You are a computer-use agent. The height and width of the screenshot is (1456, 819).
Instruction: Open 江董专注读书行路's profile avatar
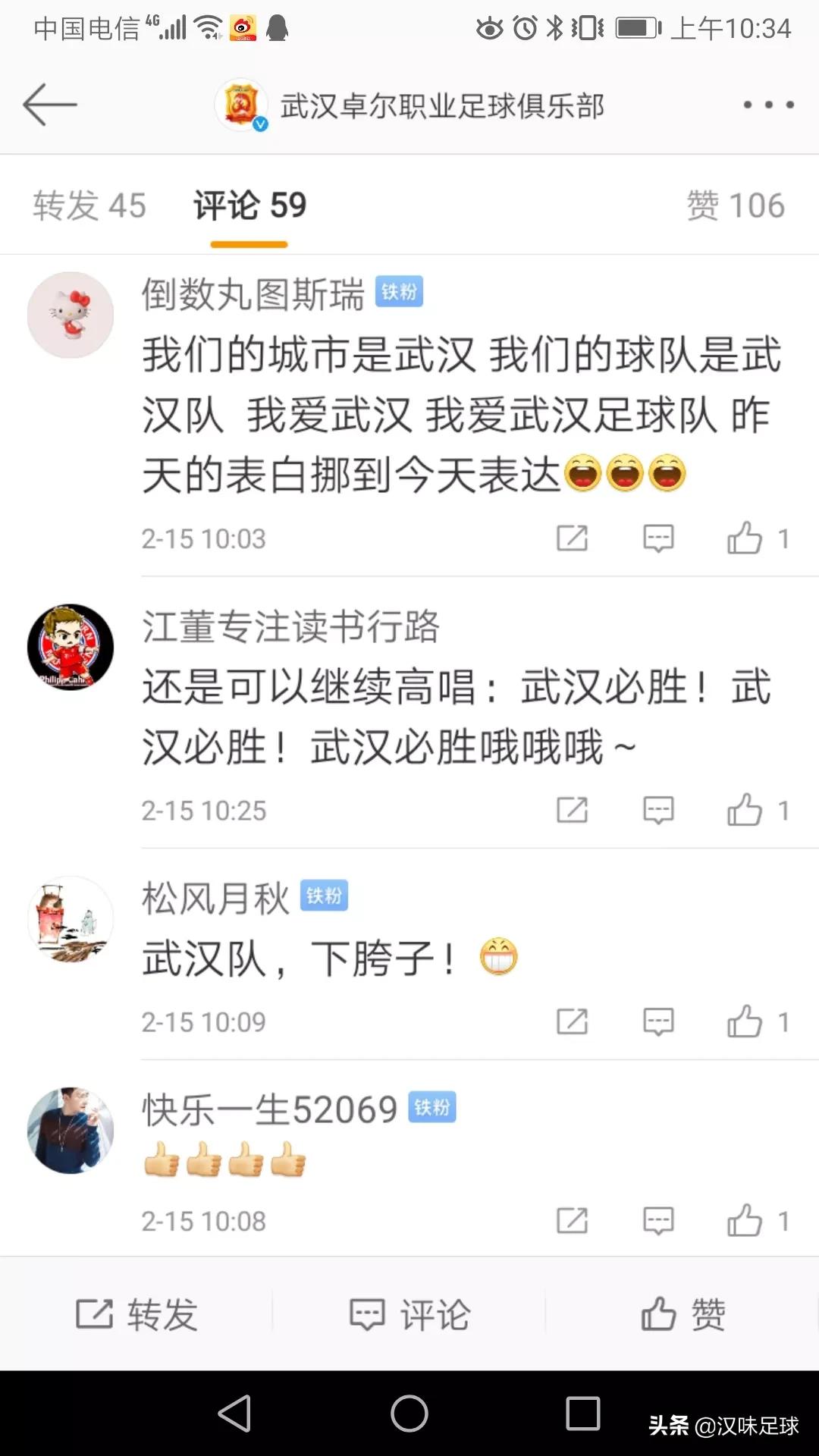(x=70, y=648)
